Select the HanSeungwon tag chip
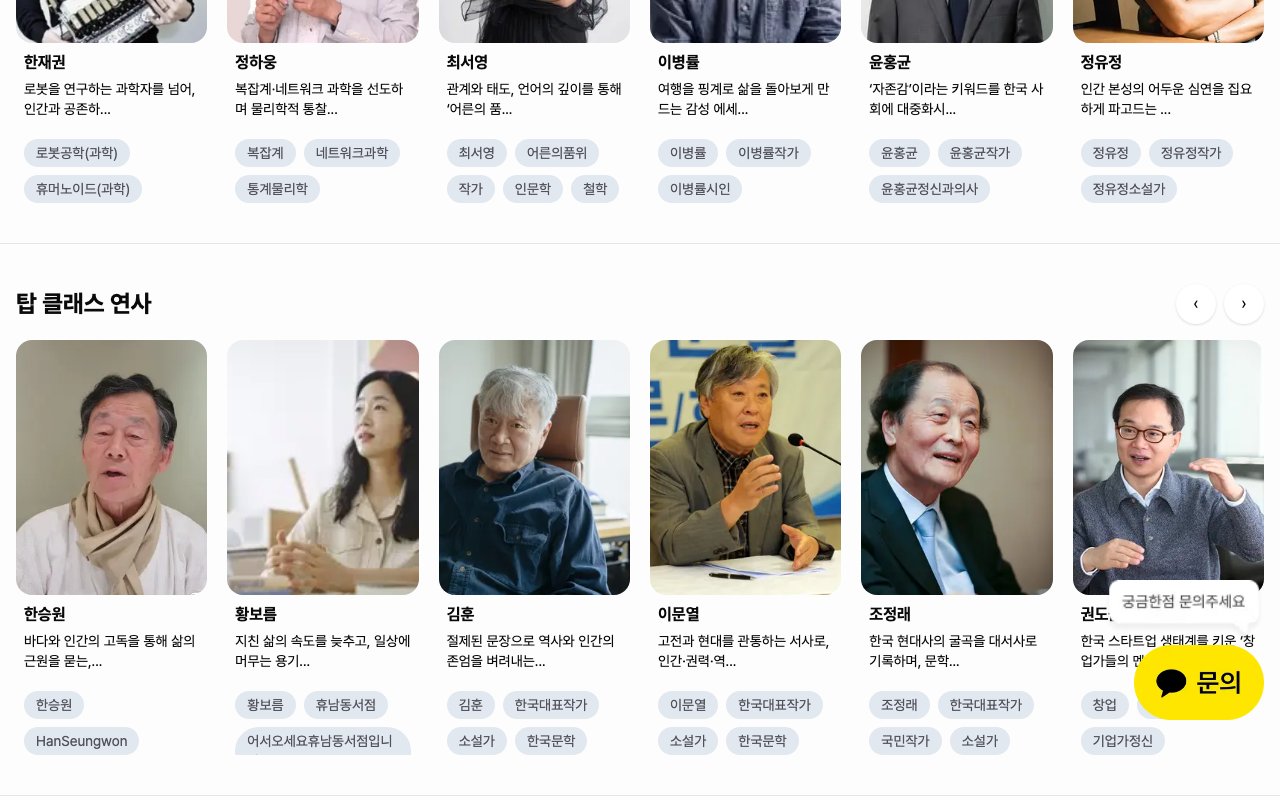The height and width of the screenshot is (800, 1280). (81, 741)
